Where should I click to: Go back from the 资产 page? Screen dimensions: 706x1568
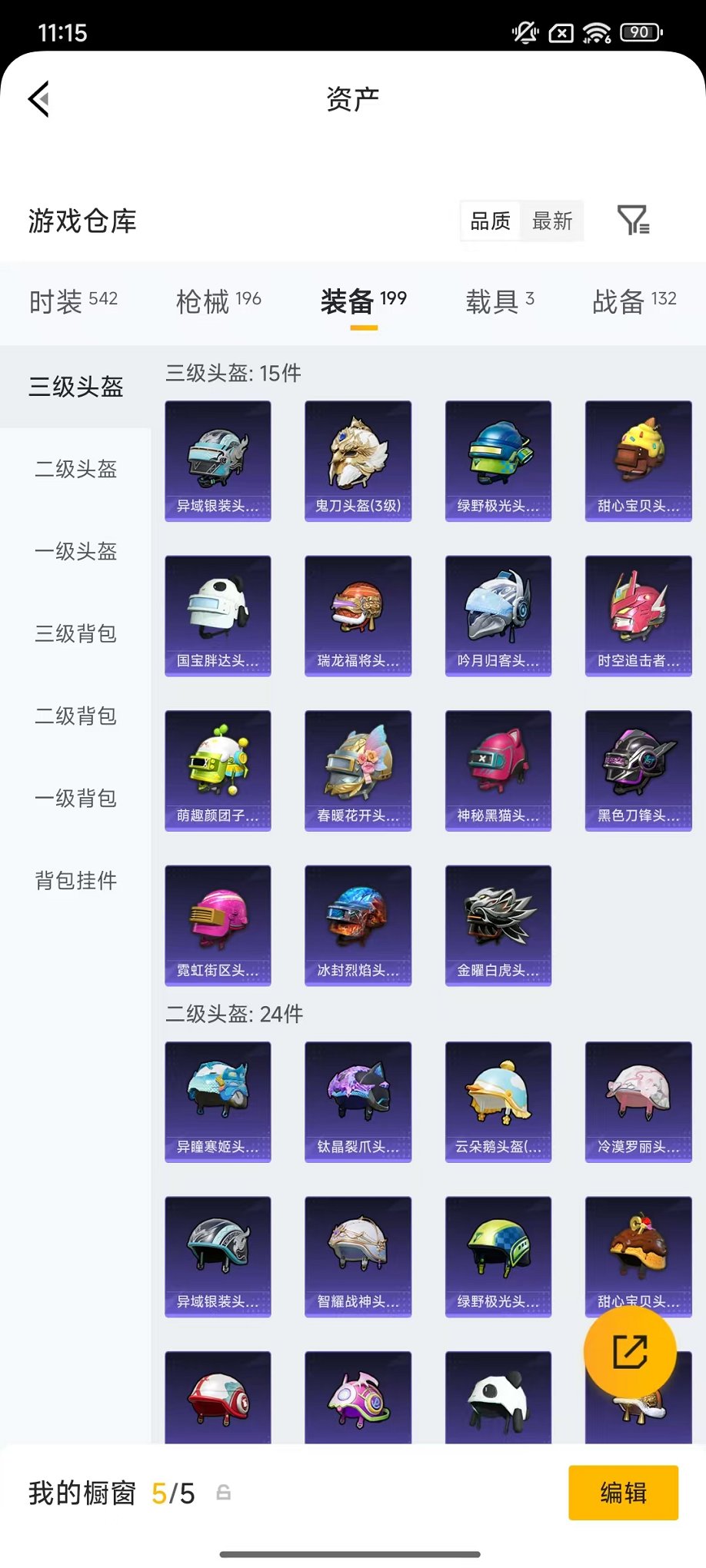coord(39,99)
